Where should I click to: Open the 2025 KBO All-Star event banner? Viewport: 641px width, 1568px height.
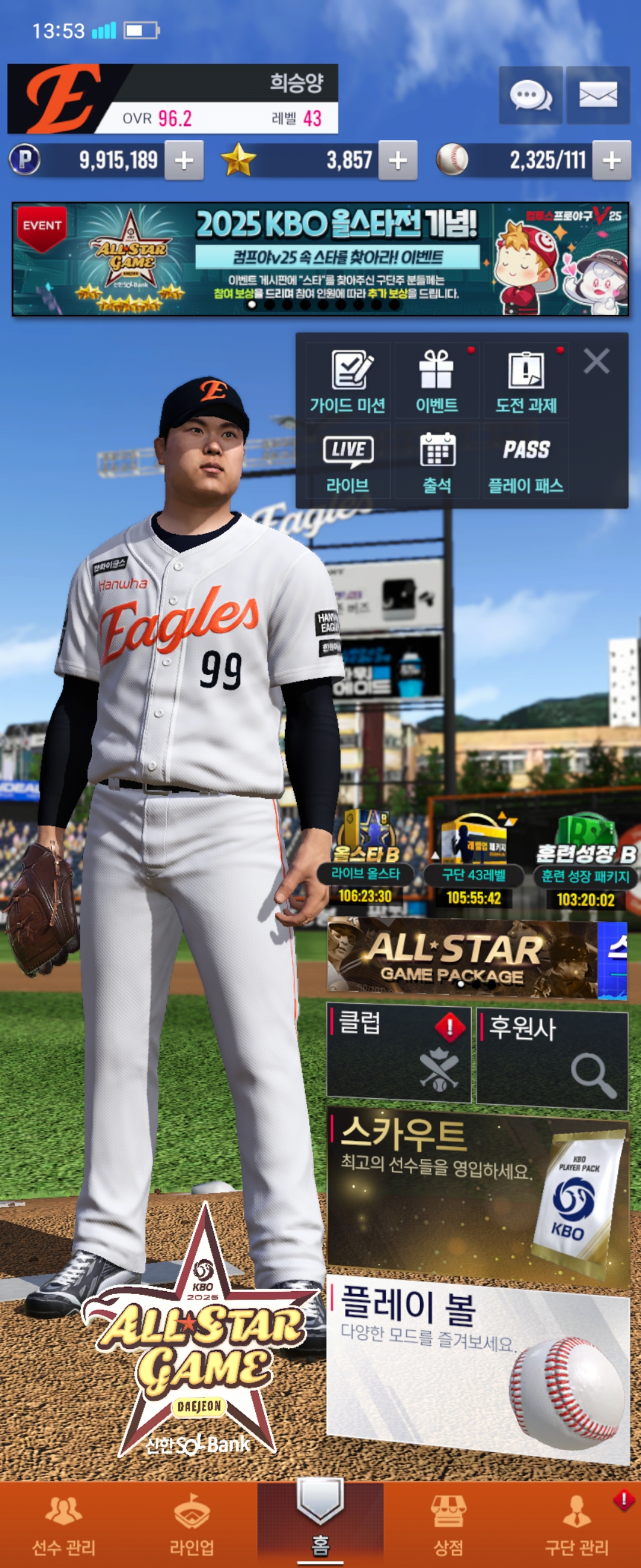320,259
